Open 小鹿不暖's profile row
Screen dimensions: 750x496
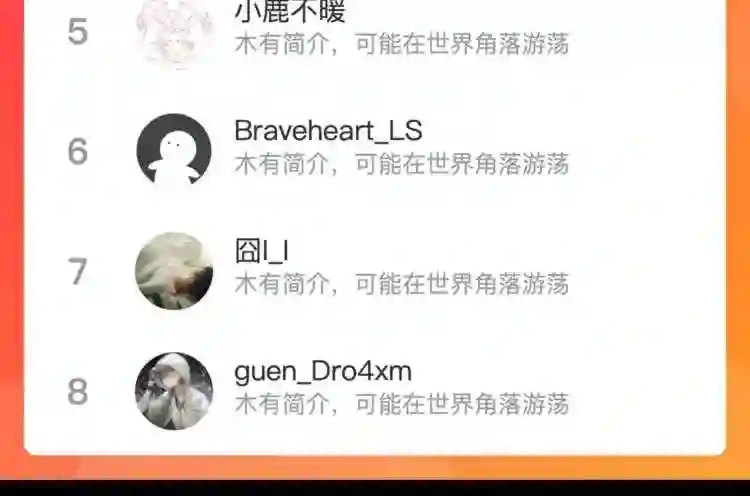375,30
